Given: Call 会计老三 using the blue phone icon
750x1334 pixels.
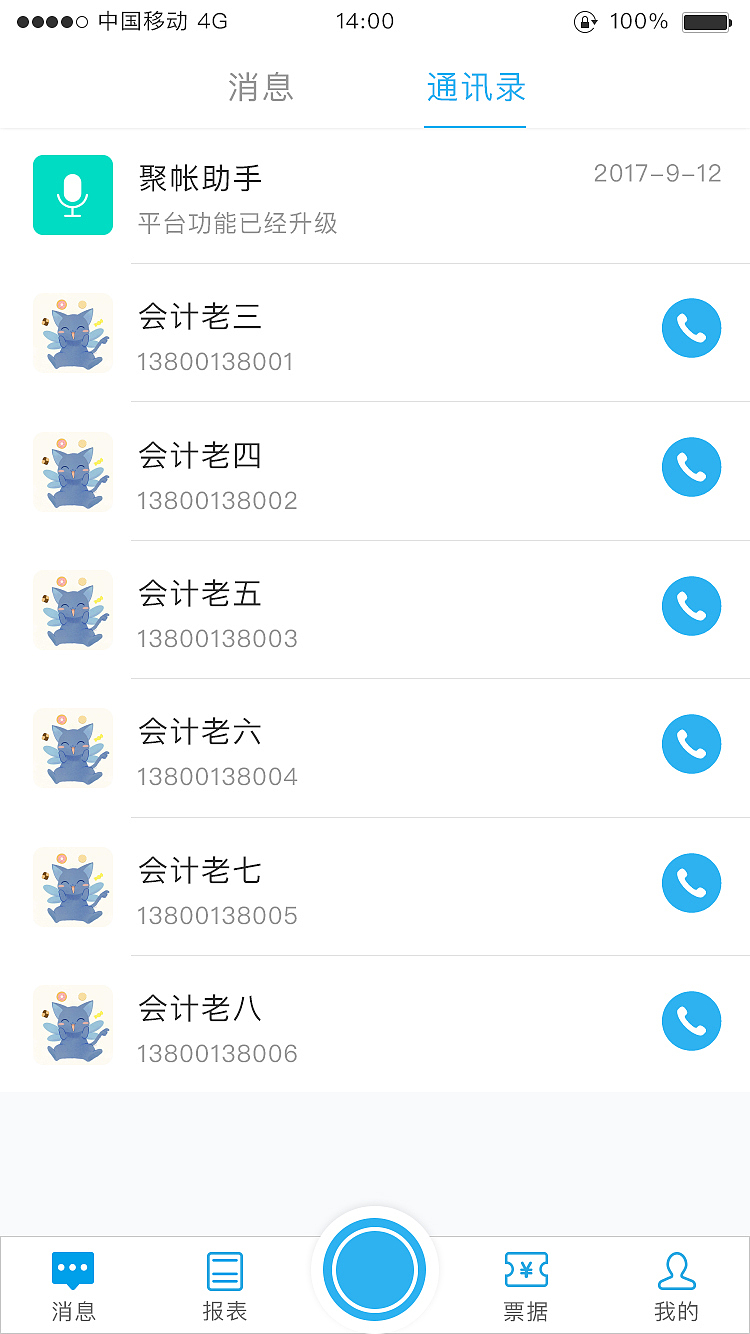Looking at the screenshot, I should (691, 328).
